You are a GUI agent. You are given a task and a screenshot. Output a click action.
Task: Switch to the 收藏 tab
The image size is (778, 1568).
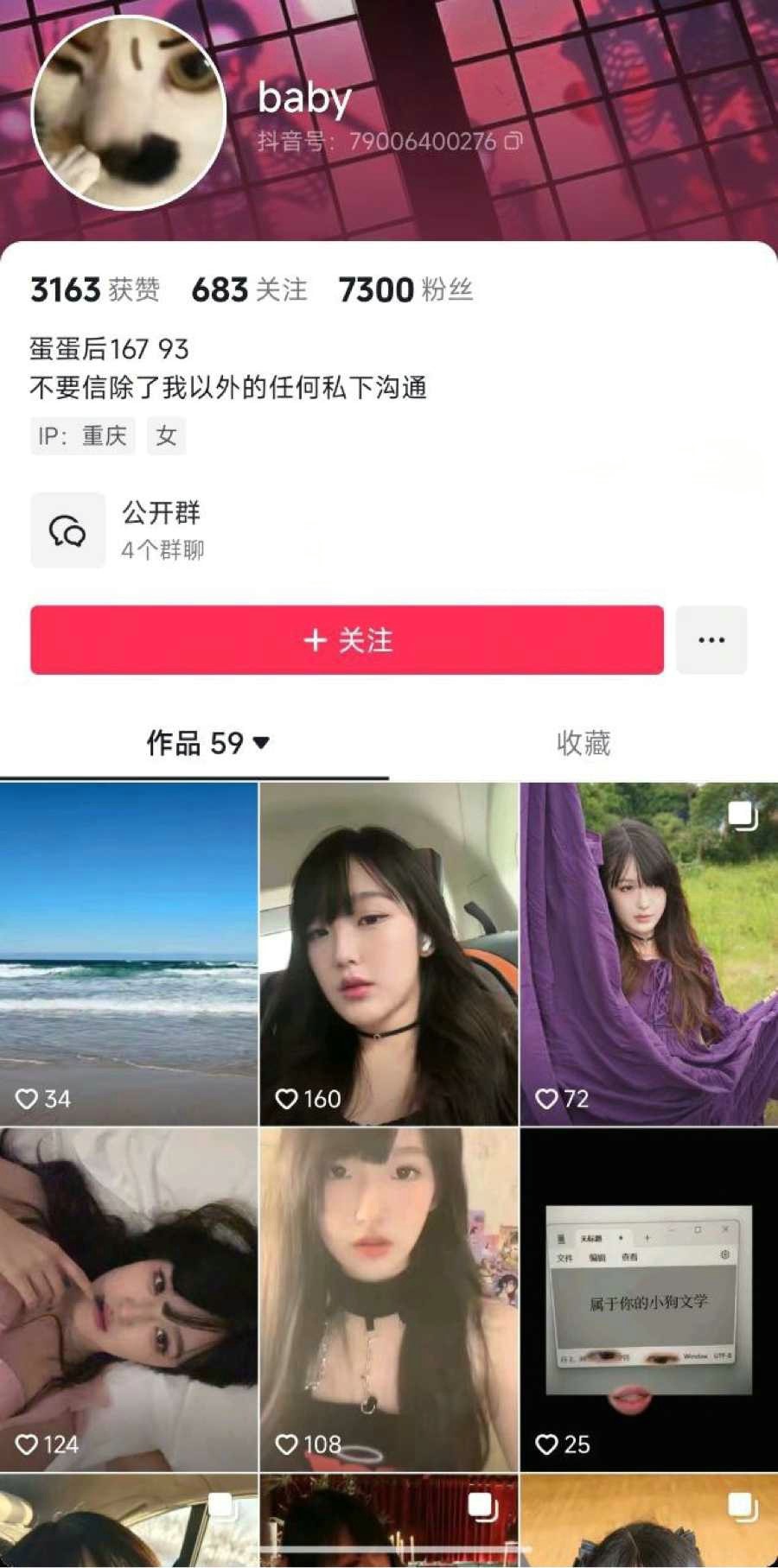coord(583,743)
